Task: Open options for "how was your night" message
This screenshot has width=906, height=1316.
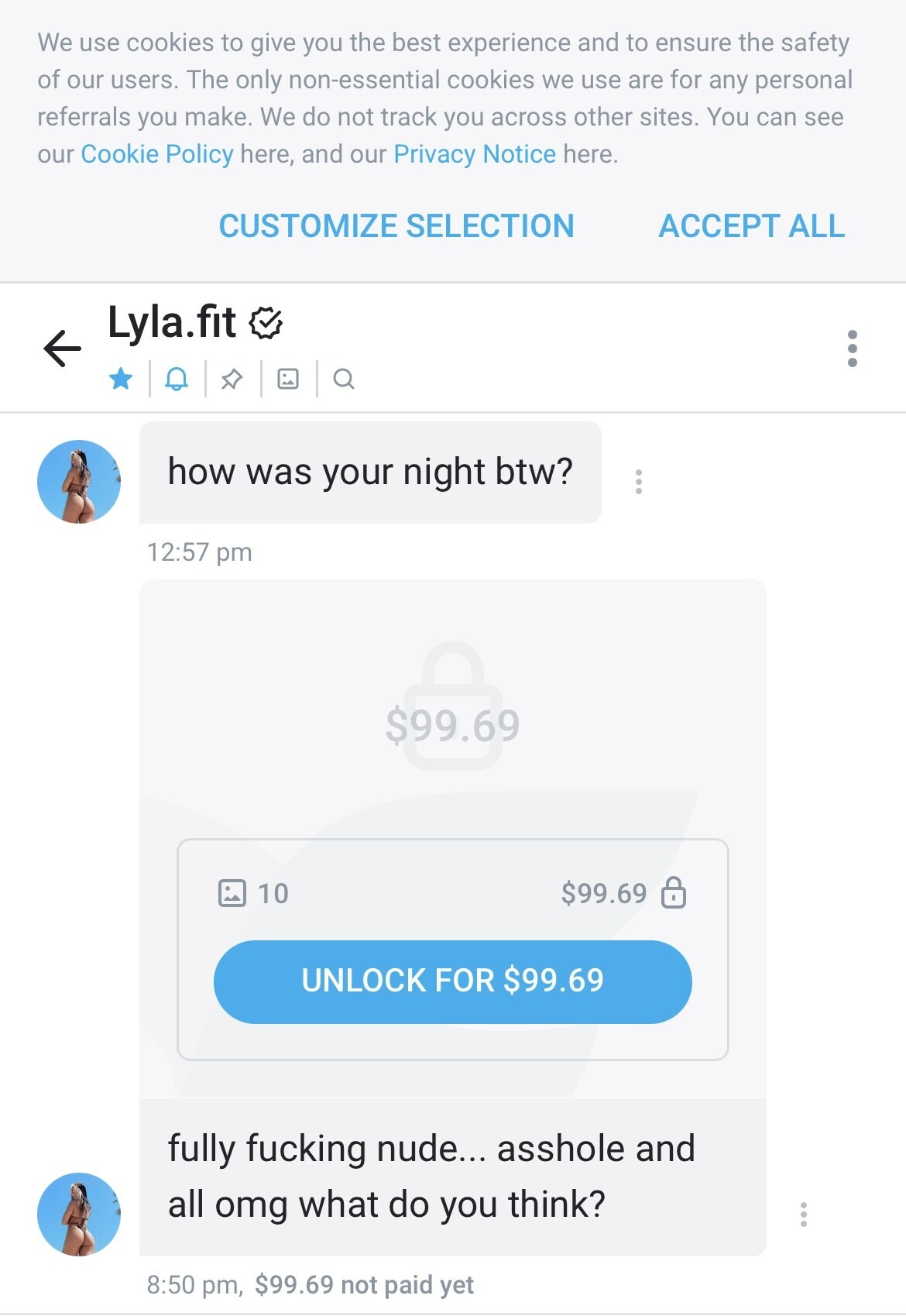Action: 639,482
